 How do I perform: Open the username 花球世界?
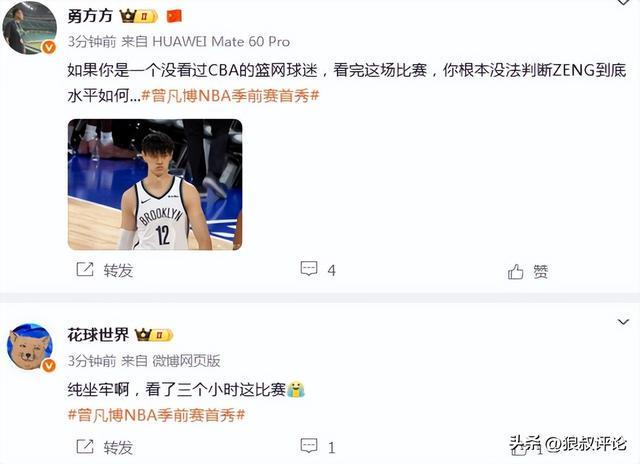click(98, 335)
